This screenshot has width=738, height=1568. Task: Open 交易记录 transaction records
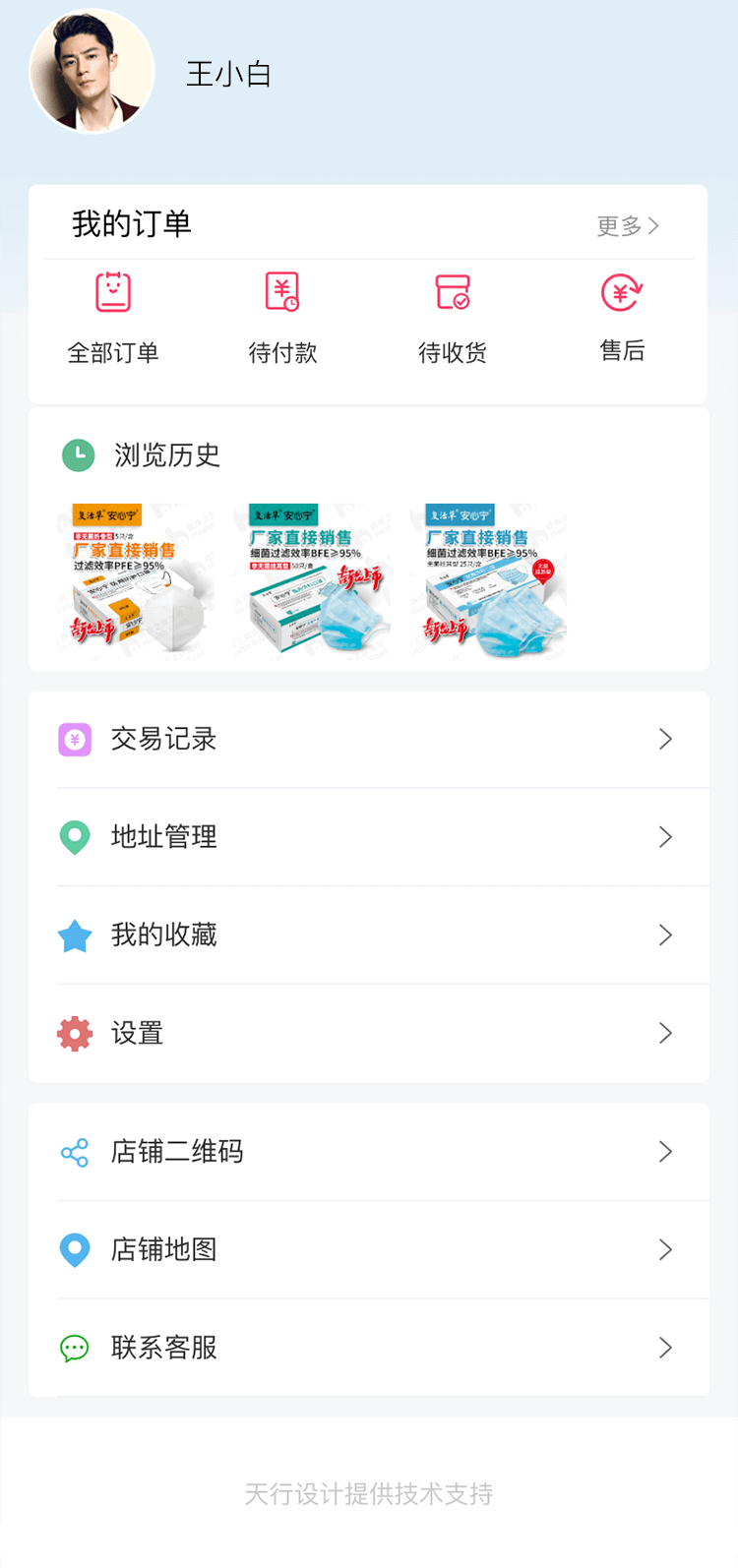369,740
